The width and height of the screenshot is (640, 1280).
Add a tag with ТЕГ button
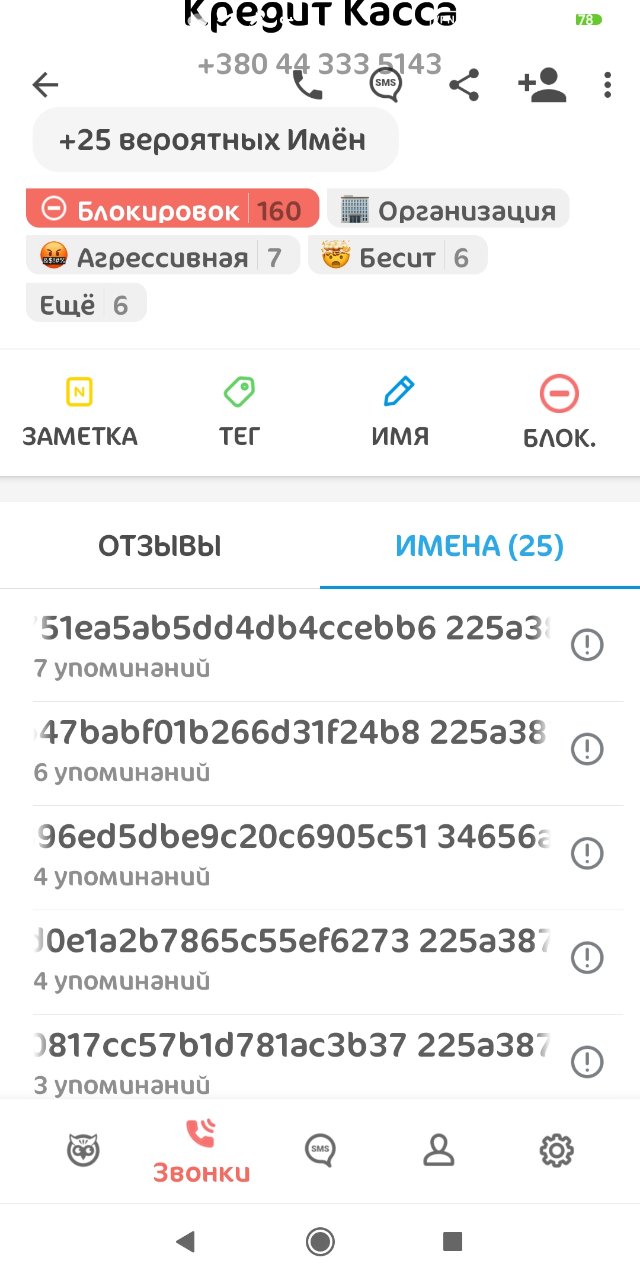pyautogui.click(x=239, y=412)
